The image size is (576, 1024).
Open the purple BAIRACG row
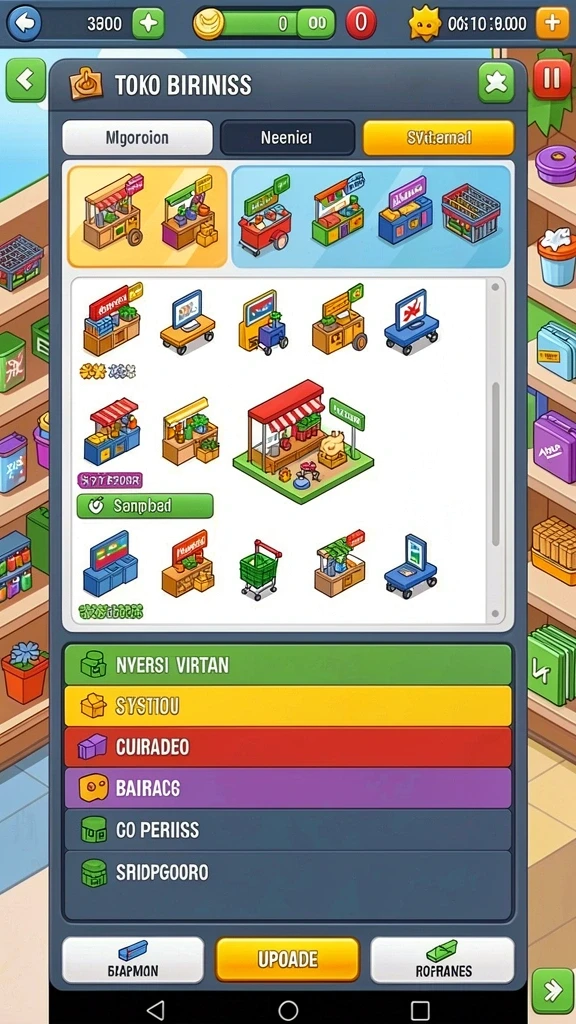287,788
